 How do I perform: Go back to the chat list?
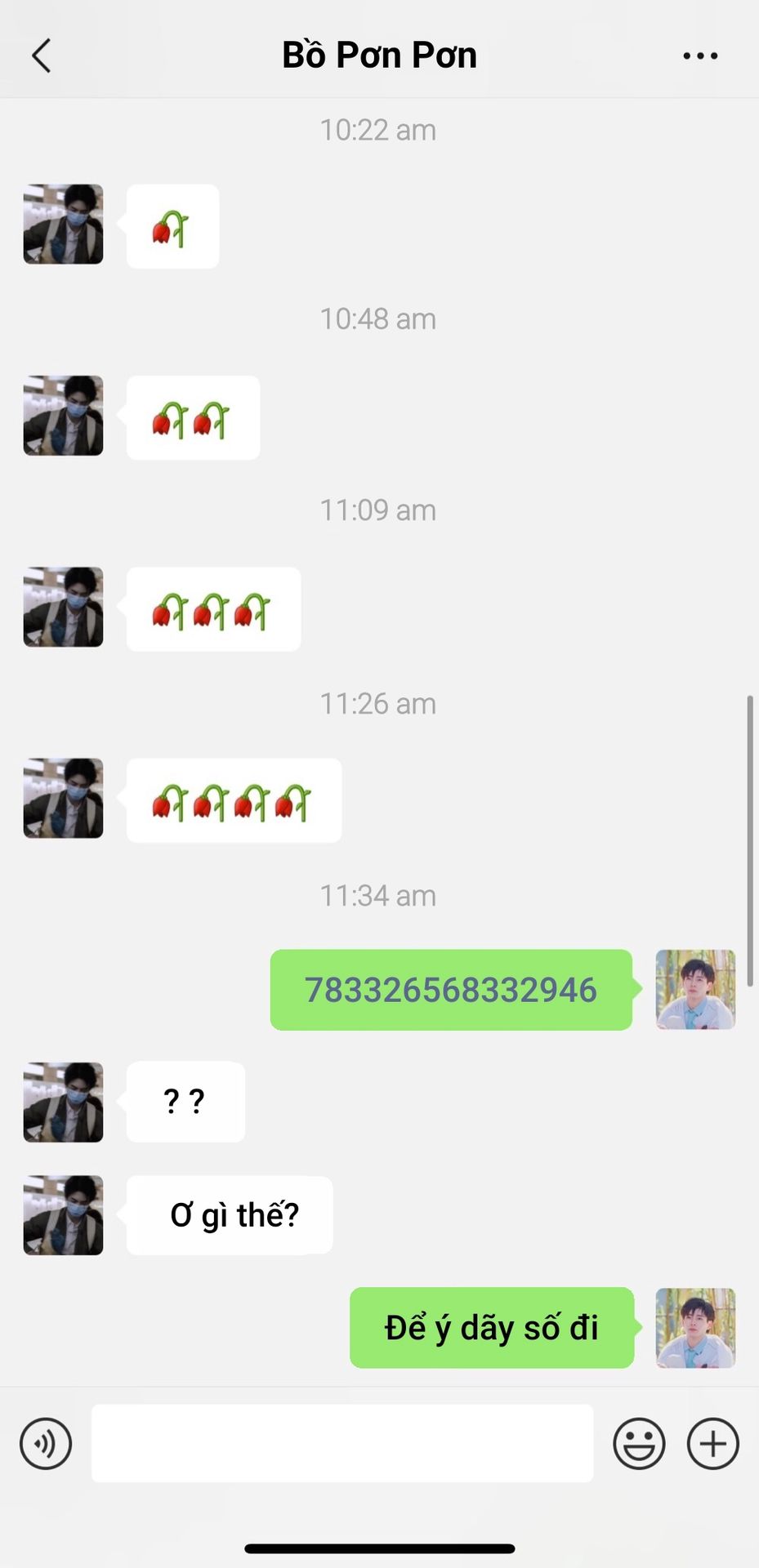pyautogui.click(x=42, y=56)
